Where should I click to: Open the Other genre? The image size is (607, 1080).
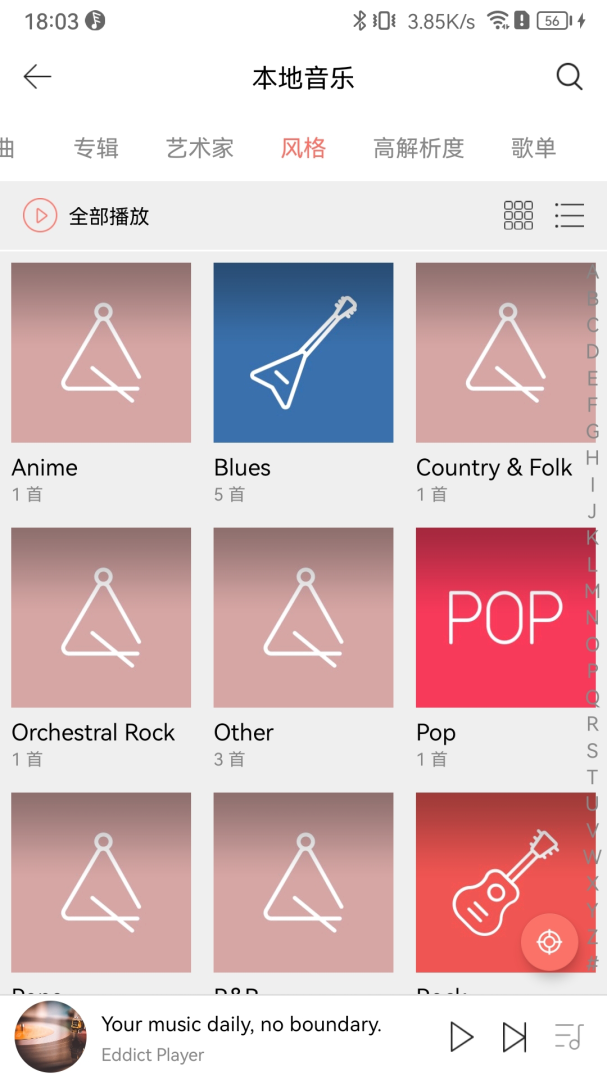303,617
